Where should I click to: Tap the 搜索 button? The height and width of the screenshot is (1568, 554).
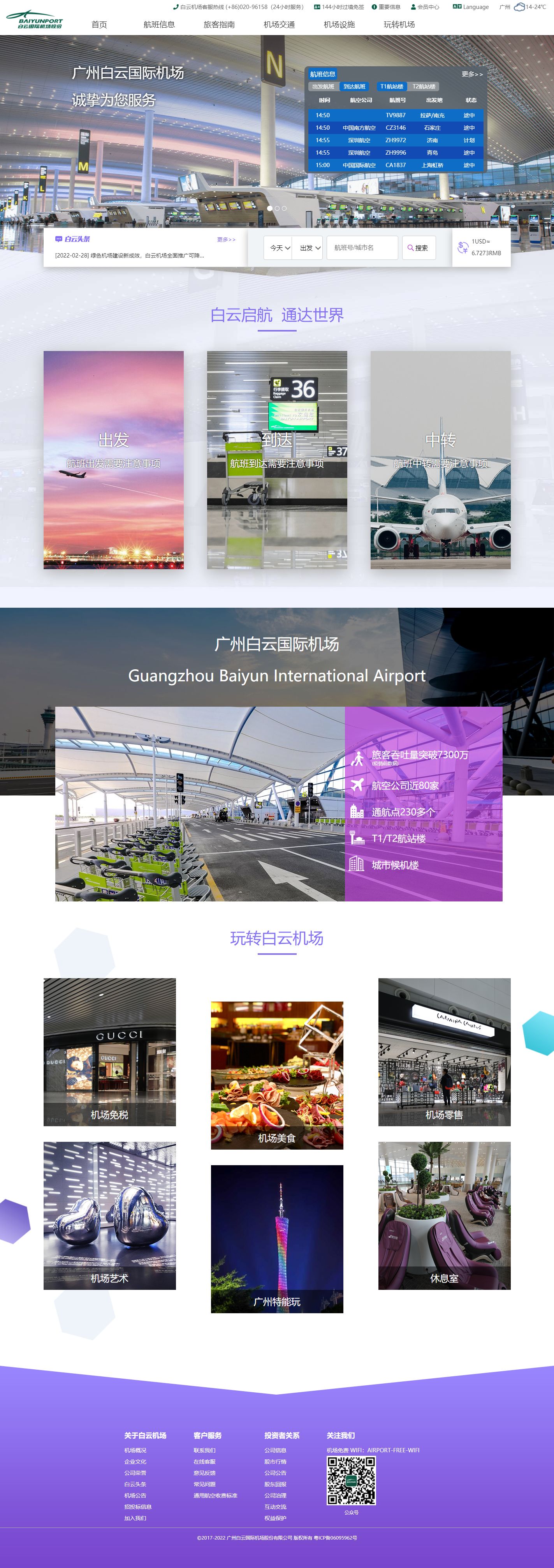419,248
